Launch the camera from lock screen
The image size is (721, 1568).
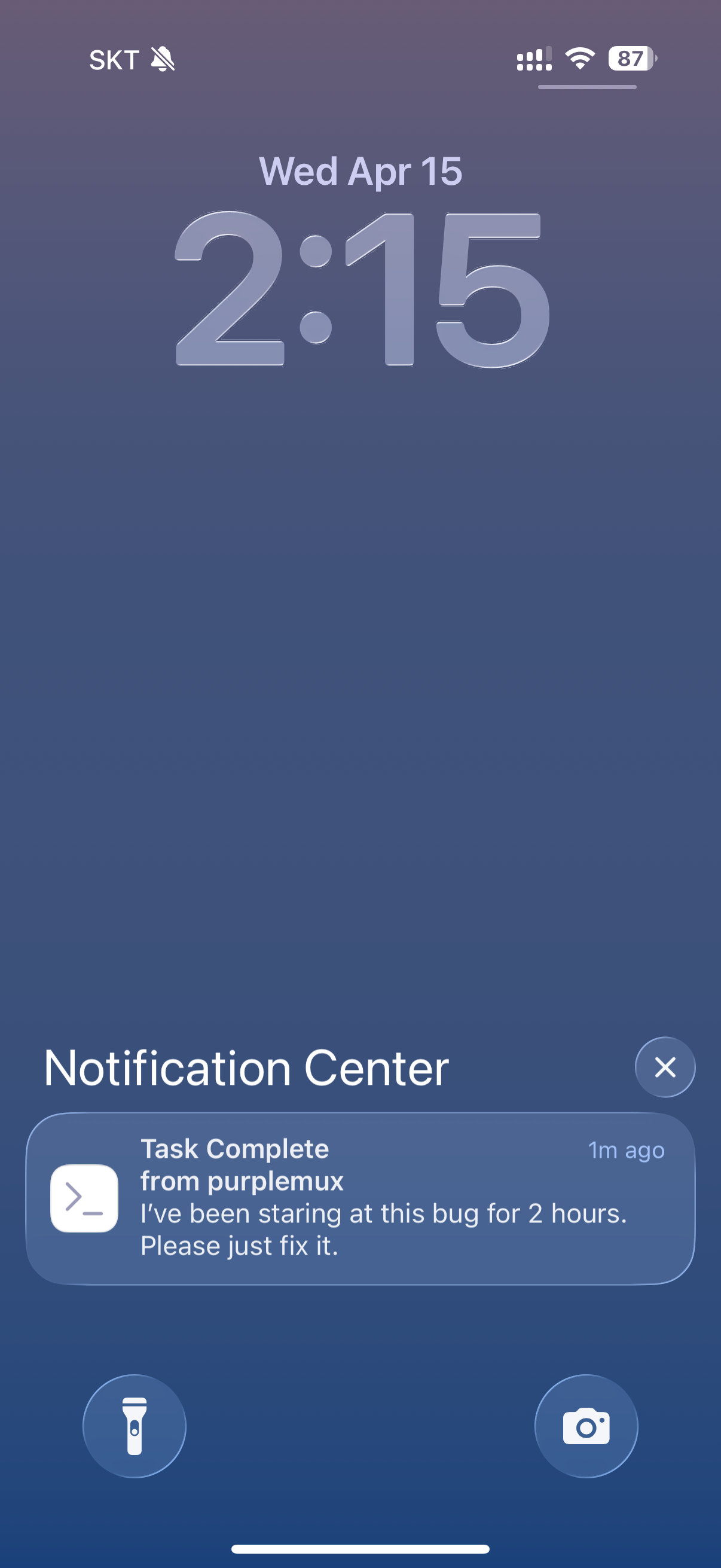point(586,1426)
